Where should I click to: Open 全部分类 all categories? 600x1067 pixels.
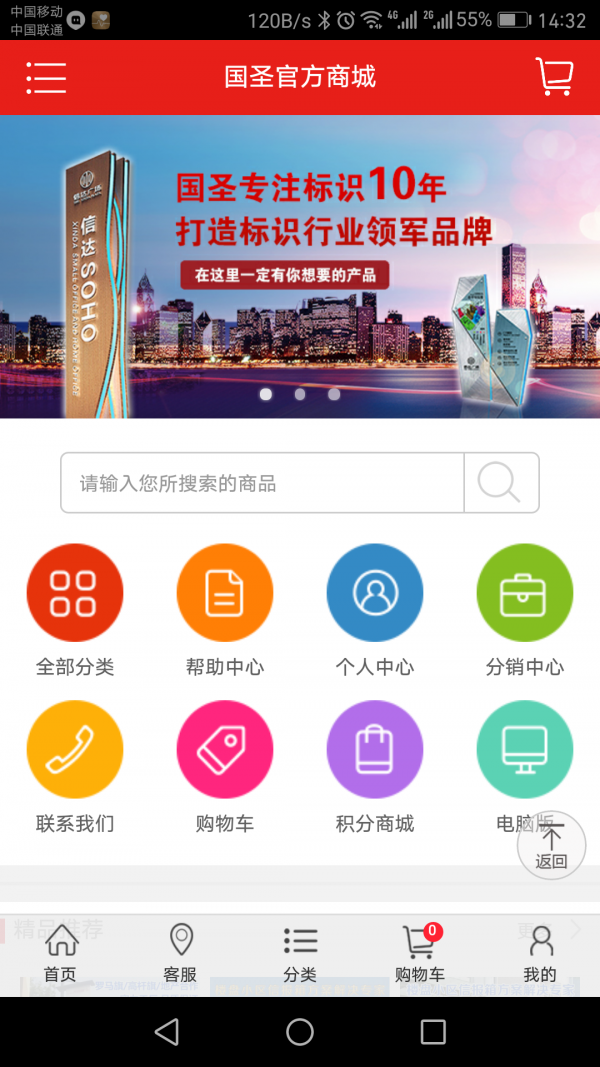(75, 593)
